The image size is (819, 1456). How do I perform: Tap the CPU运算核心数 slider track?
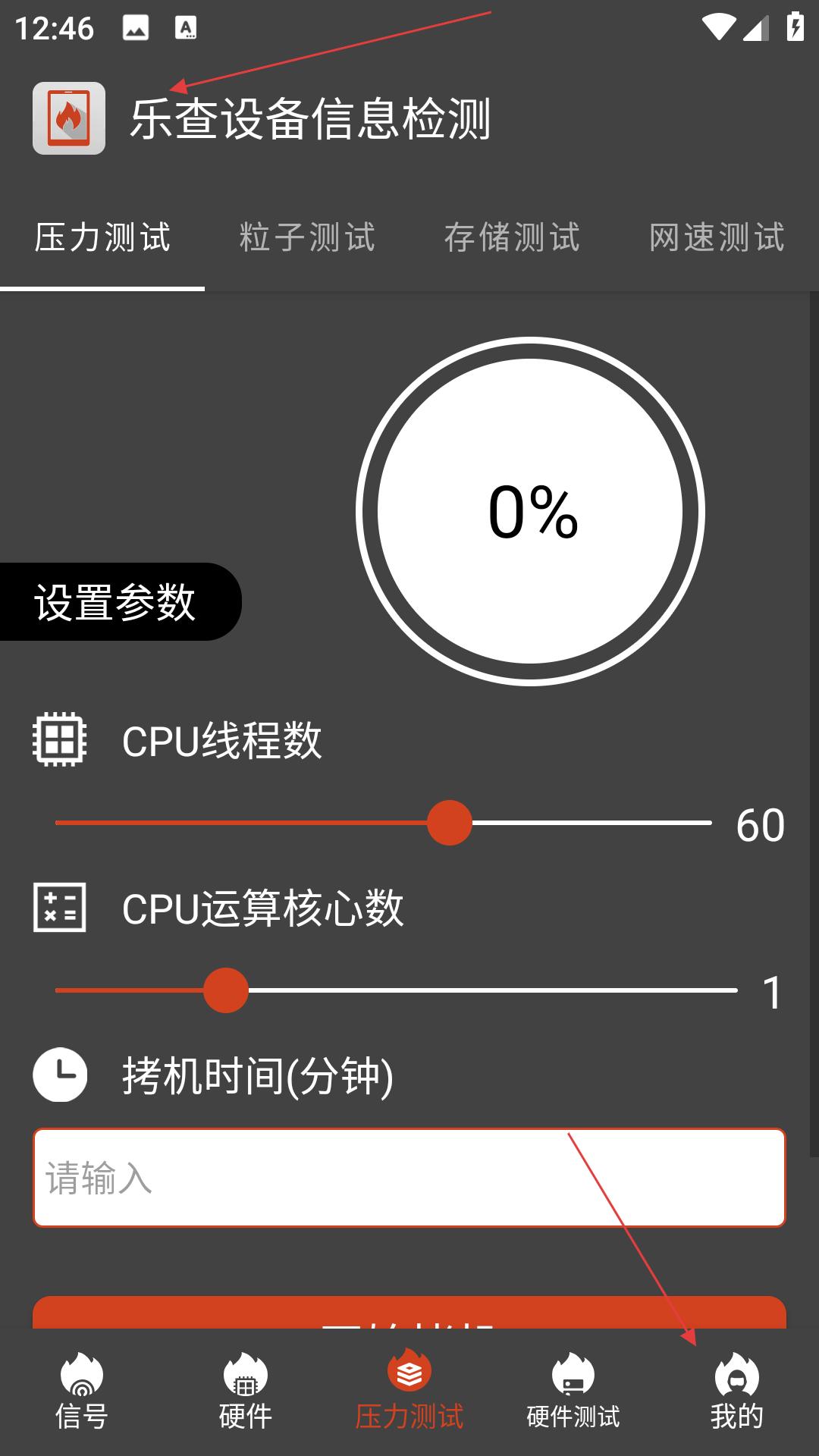pos(396,990)
